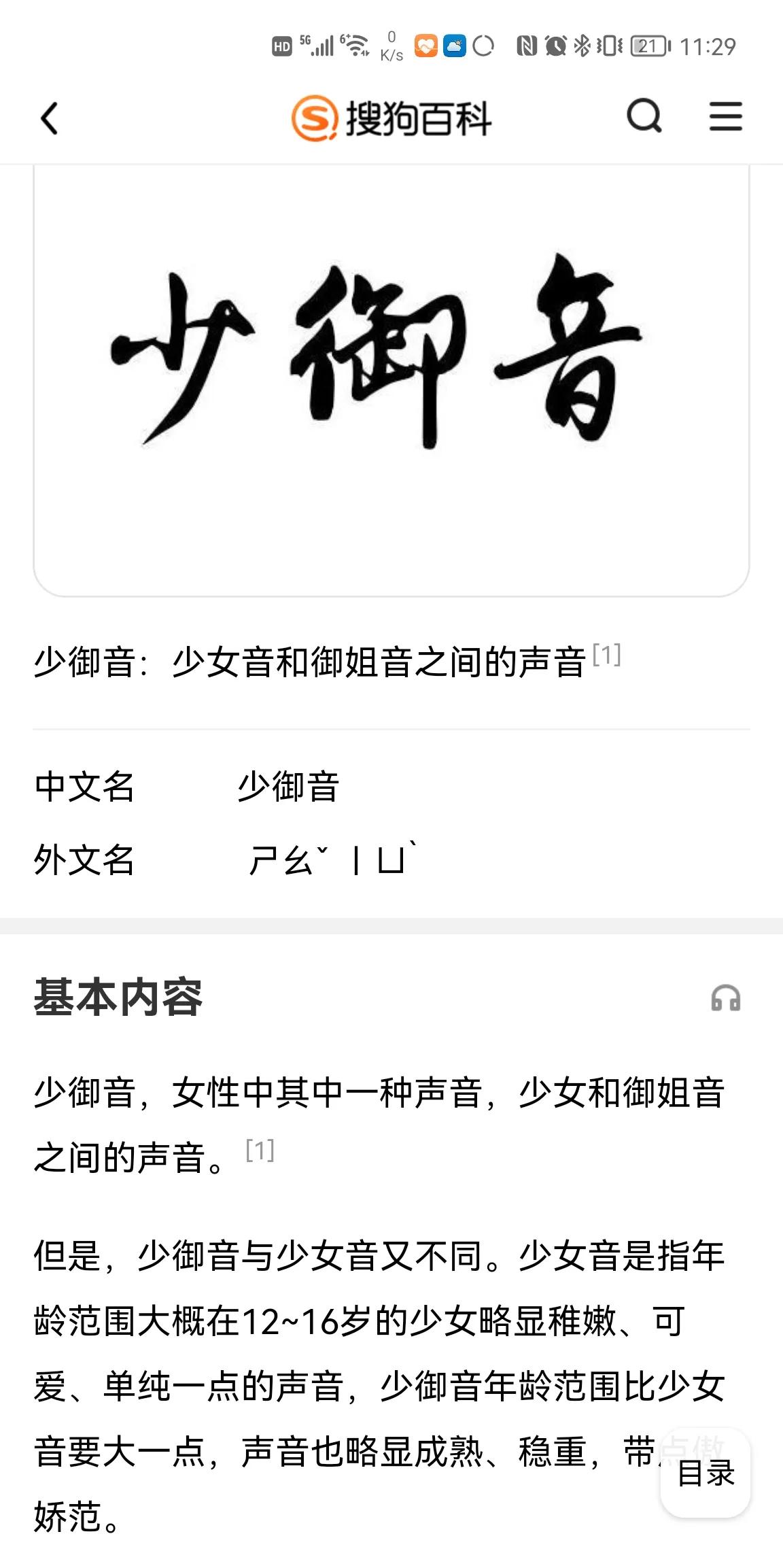The image size is (783, 1568).
Task: Tap the 搜狗百科 logo to go home
Action: tap(391, 118)
